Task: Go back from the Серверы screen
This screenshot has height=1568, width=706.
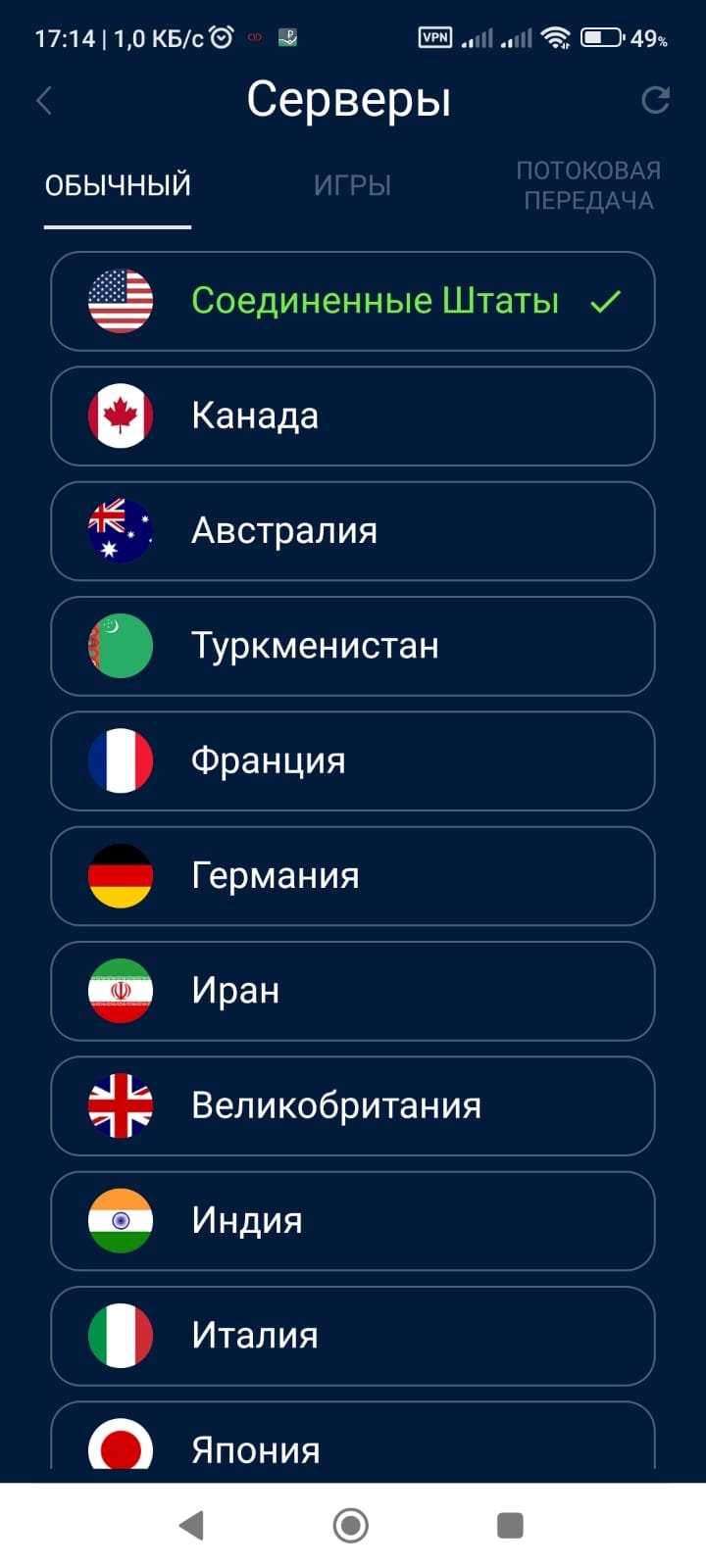Action: (44, 100)
